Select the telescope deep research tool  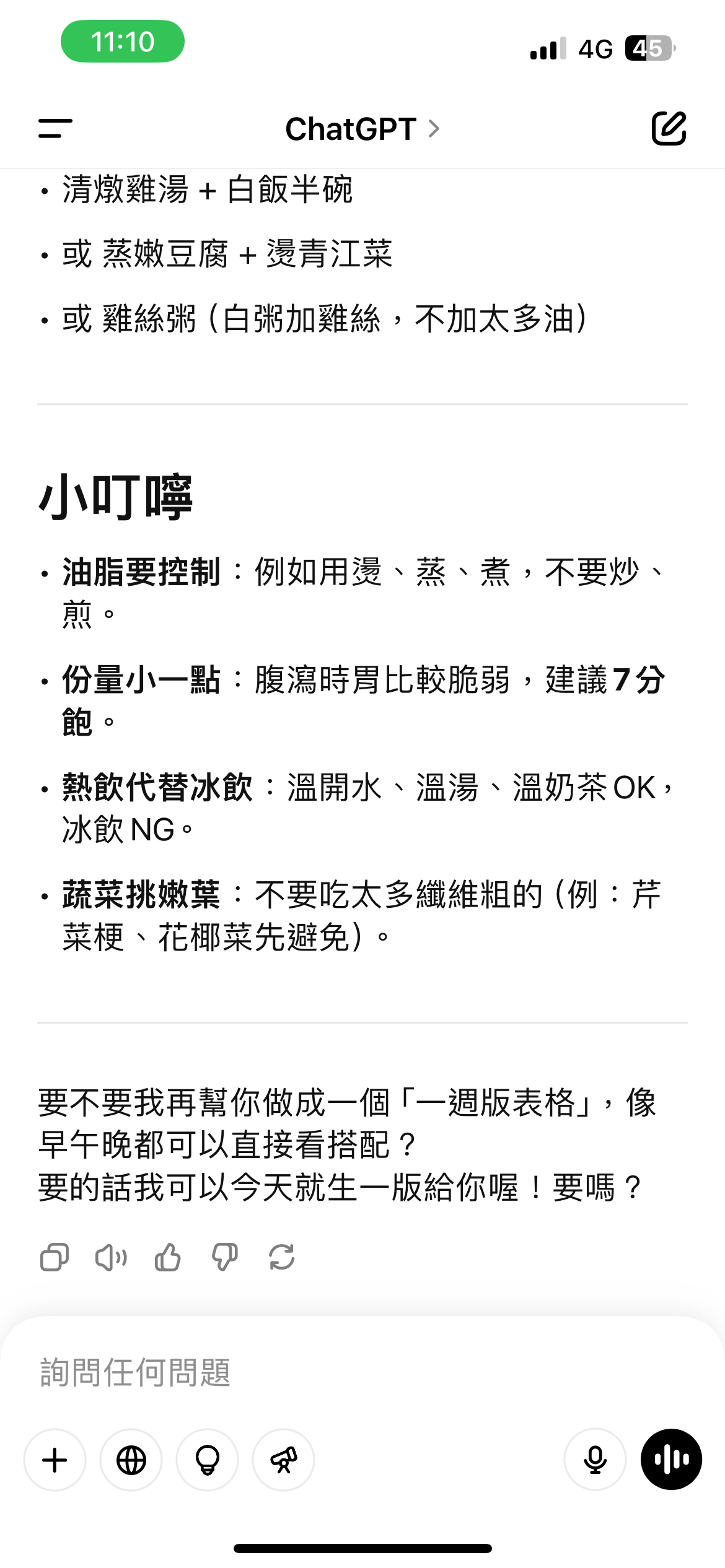coord(284,1460)
